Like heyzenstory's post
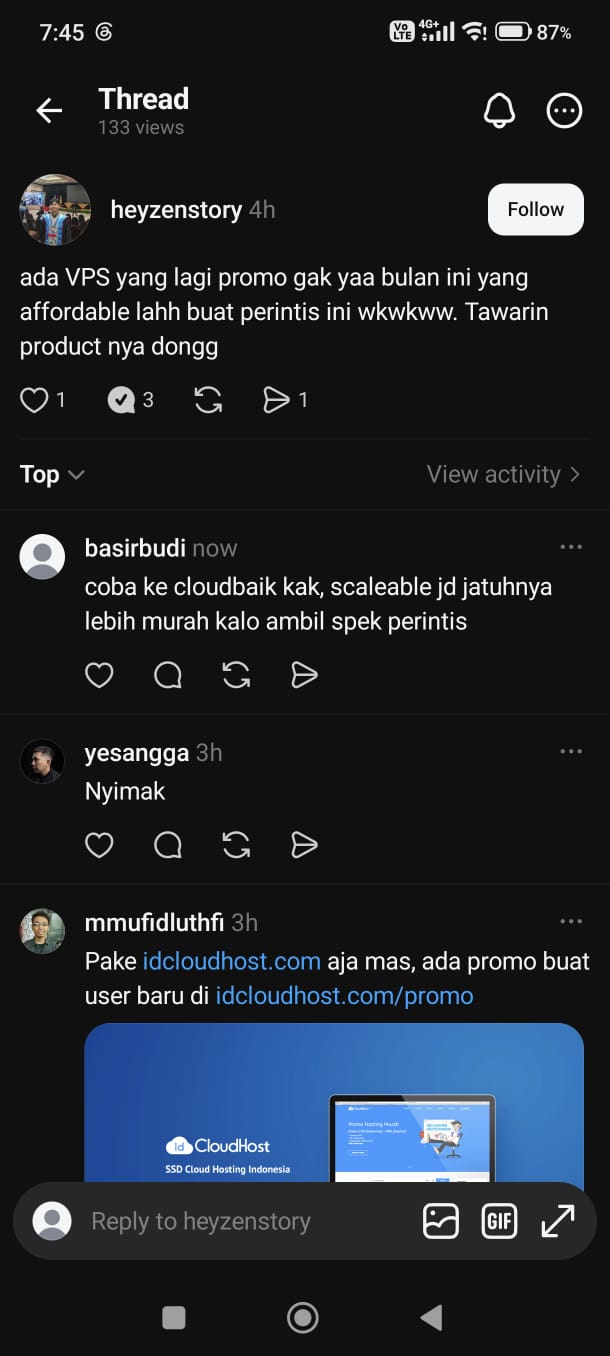Screen dimensions: 610x1356 coord(34,401)
